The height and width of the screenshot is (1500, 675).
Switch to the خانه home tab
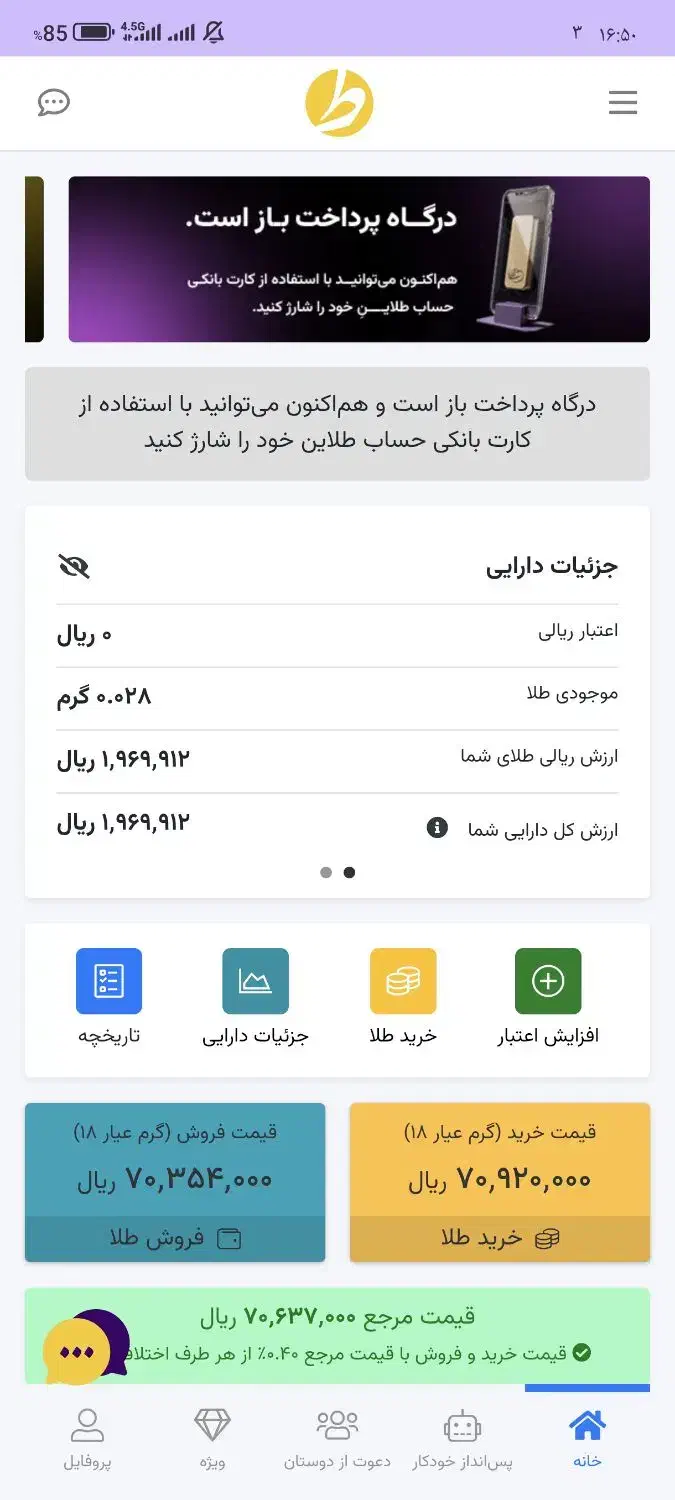click(x=587, y=1438)
